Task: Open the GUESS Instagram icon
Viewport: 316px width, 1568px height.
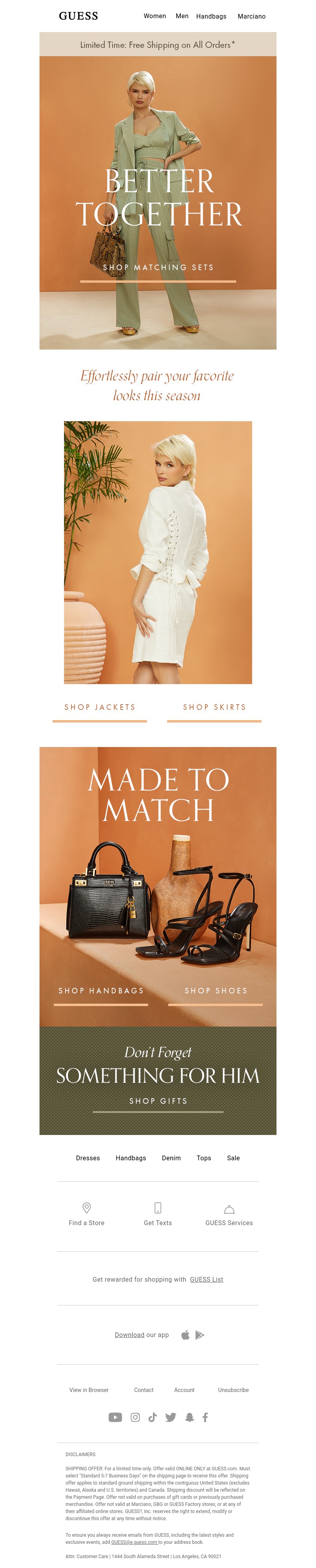Action: pyautogui.click(x=135, y=1418)
